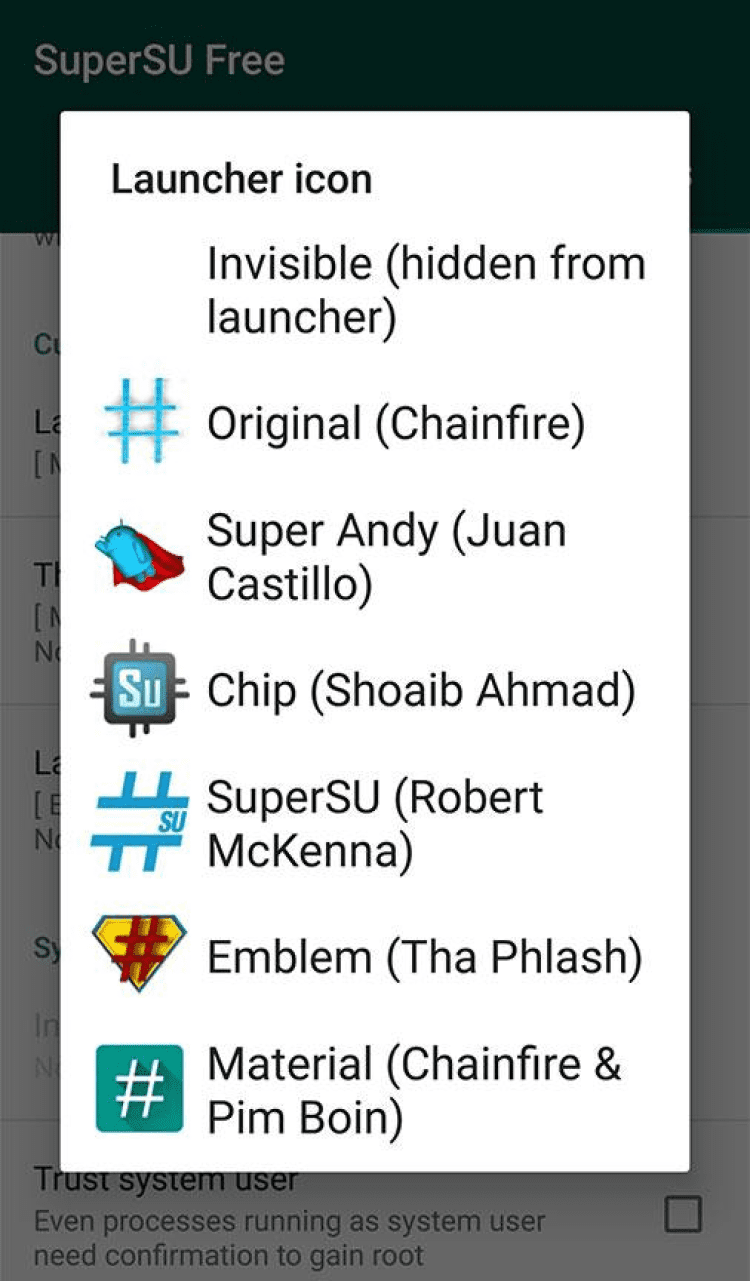750x1281 pixels.
Task: Toggle the Trust system user checkbox
Action: click(x=684, y=1215)
